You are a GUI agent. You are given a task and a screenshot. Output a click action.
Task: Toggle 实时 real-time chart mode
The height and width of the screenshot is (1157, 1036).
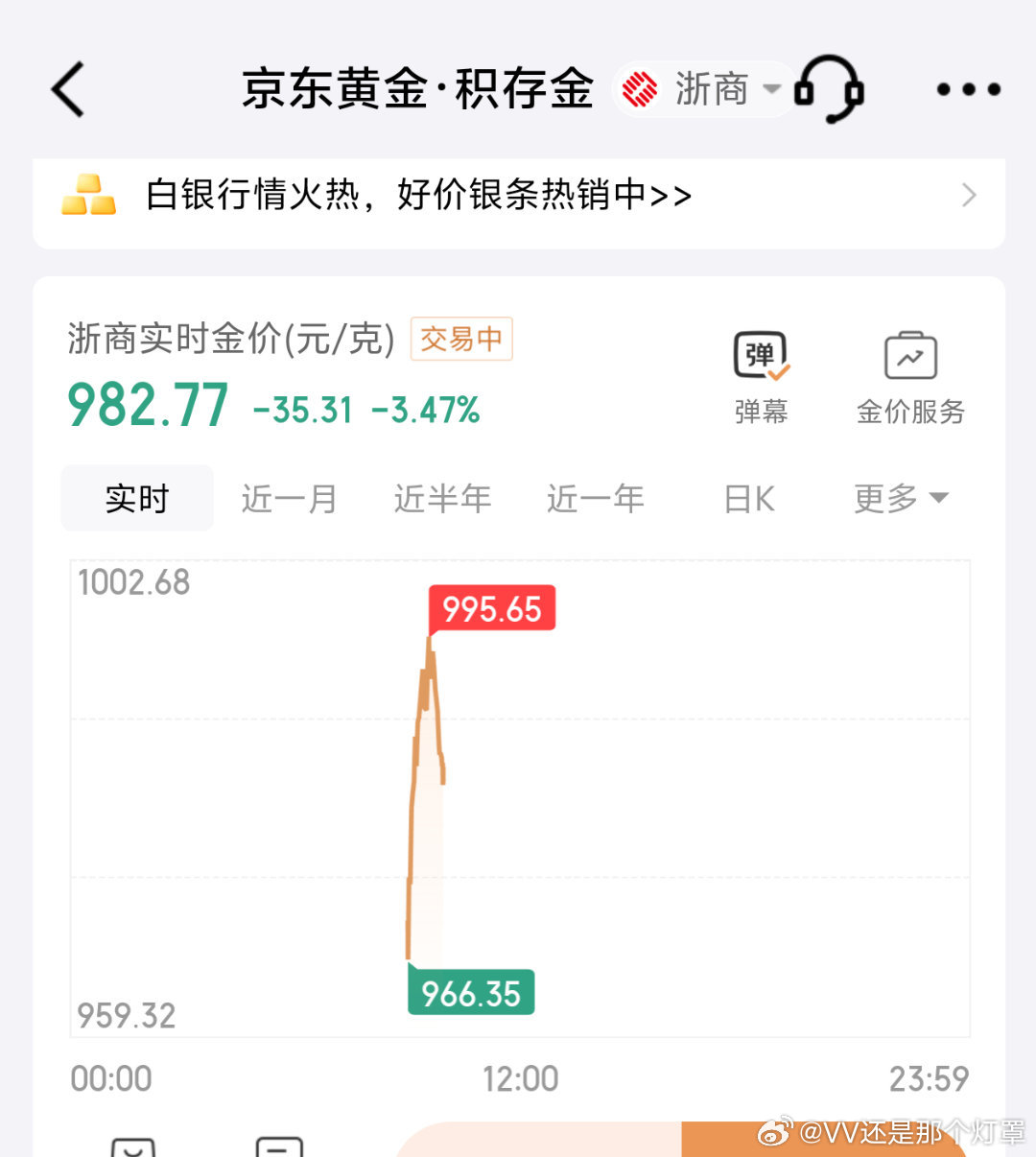tap(136, 498)
